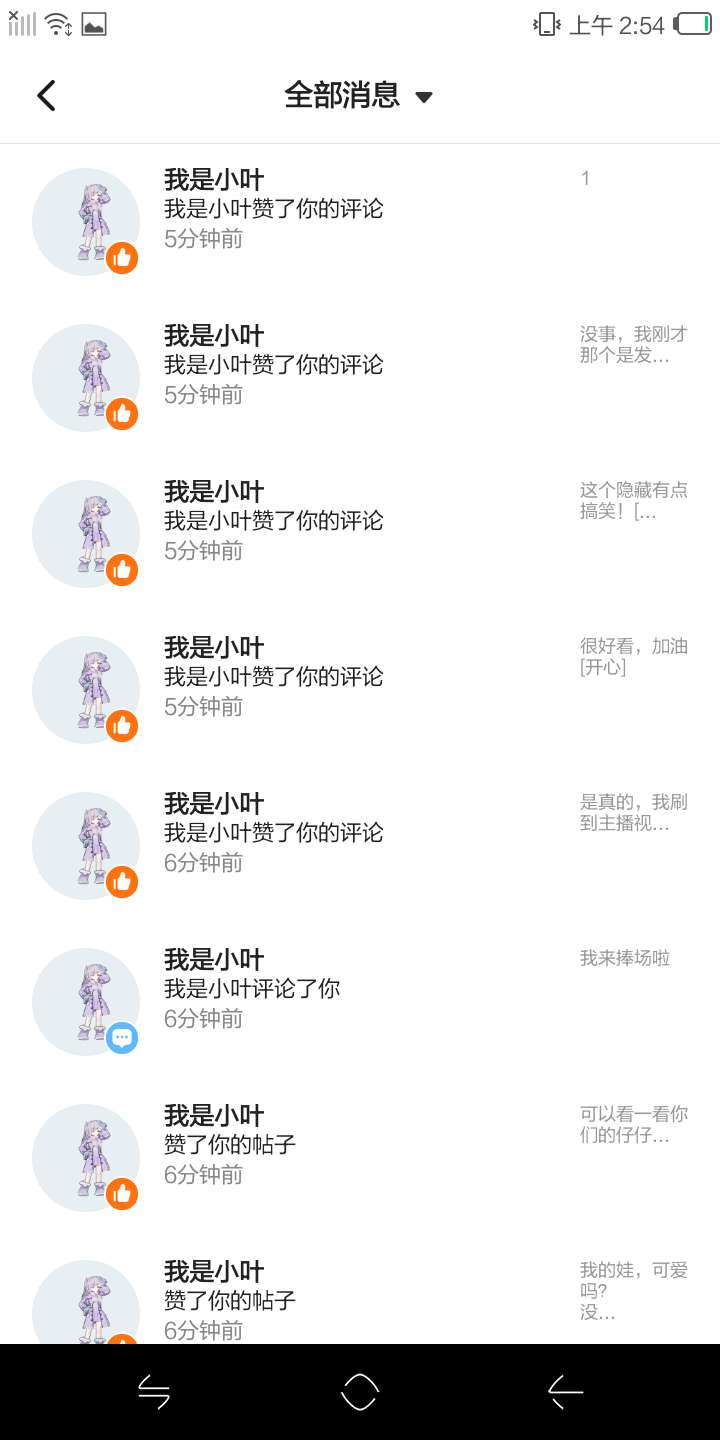This screenshot has width=720, height=1440.
Task: Open the post-like notification for "我的娃，可爱吗"
Action: pyautogui.click(x=360, y=1300)
